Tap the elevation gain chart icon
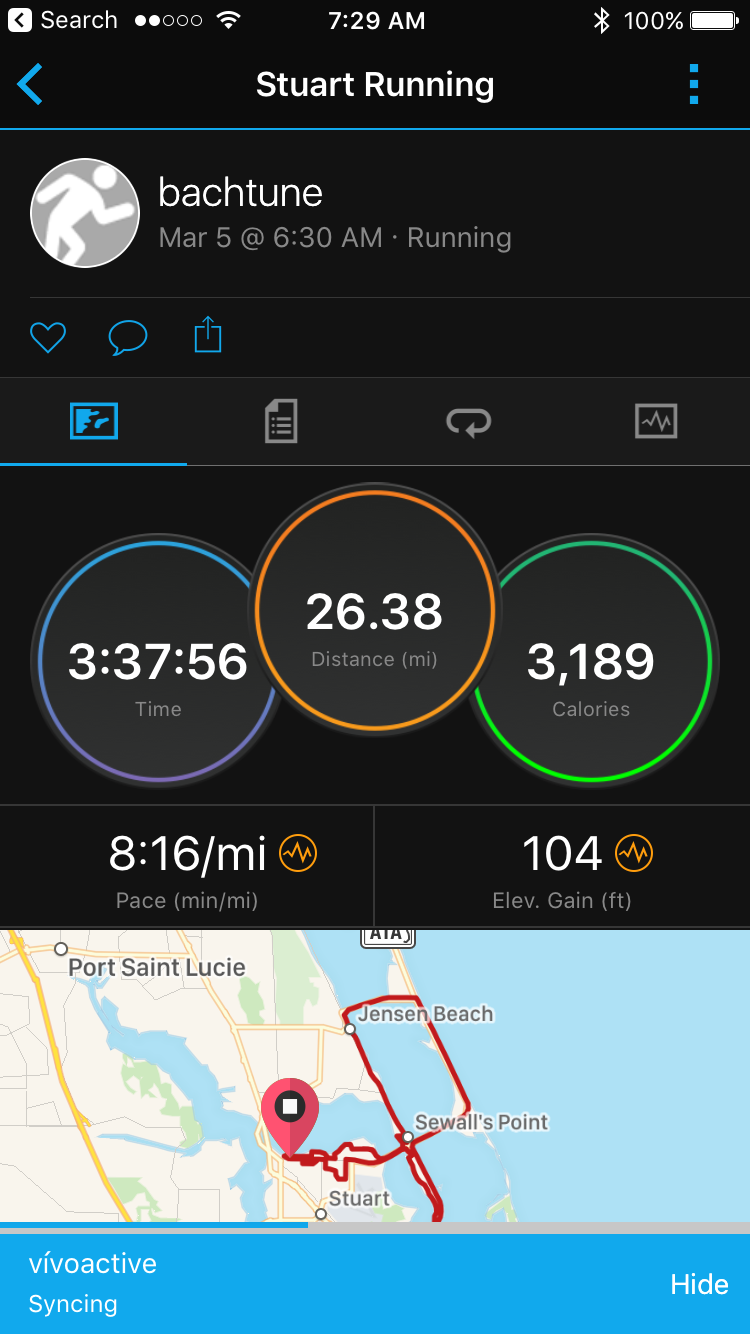This screenshot has height=1334, width=750. pos(634,853)
